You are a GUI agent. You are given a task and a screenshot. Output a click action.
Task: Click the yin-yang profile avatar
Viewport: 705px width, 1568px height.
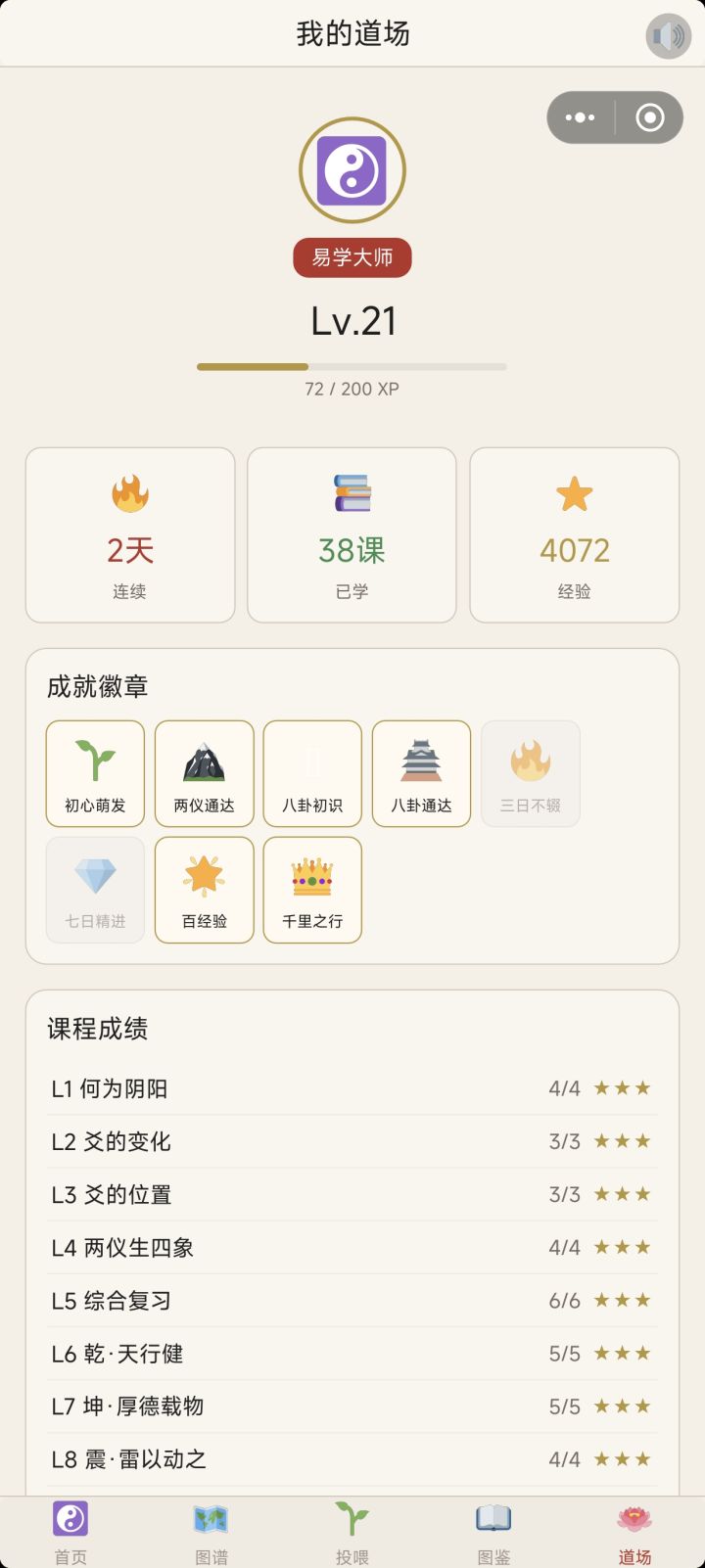pos(352,169)
